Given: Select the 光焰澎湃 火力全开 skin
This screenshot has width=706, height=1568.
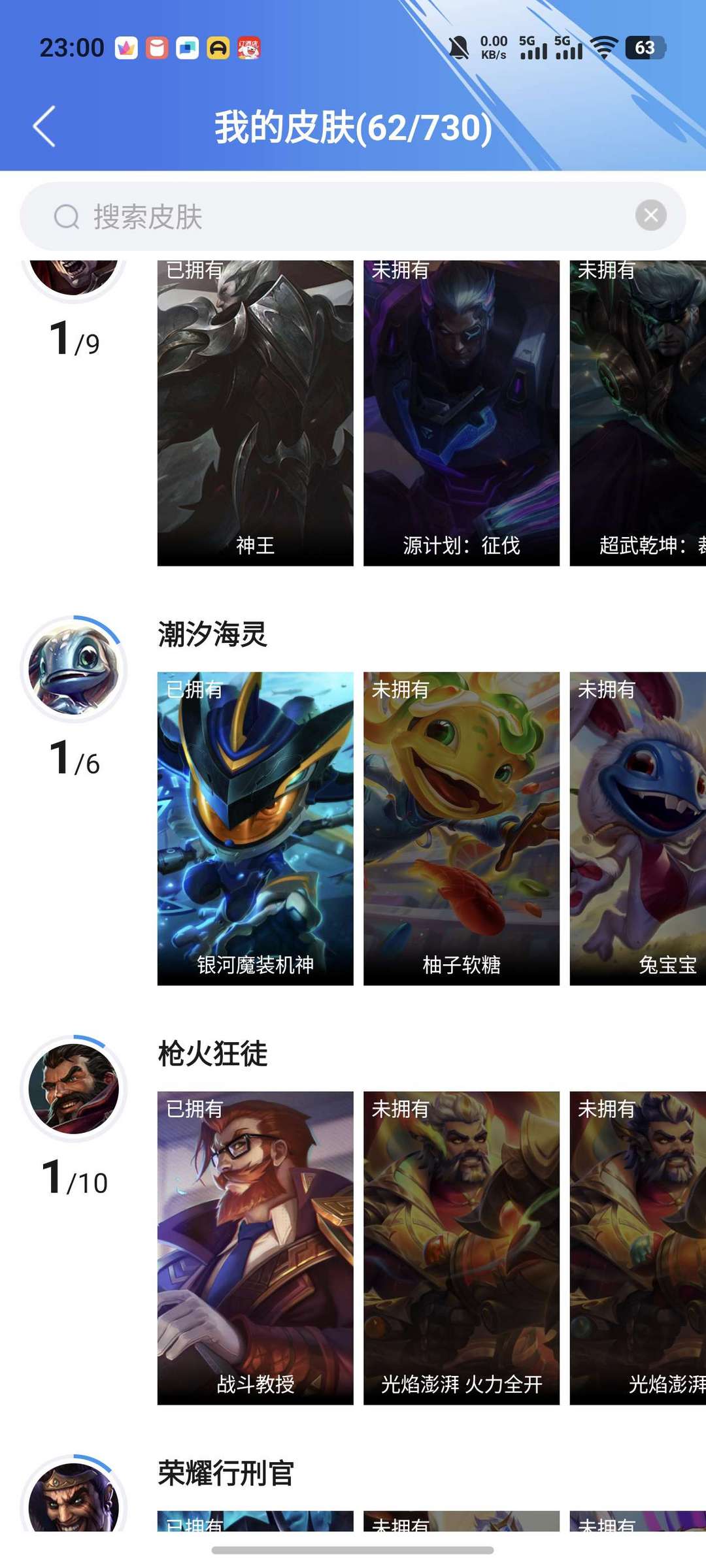Looking at the screenshot, I should point(462,1248).
